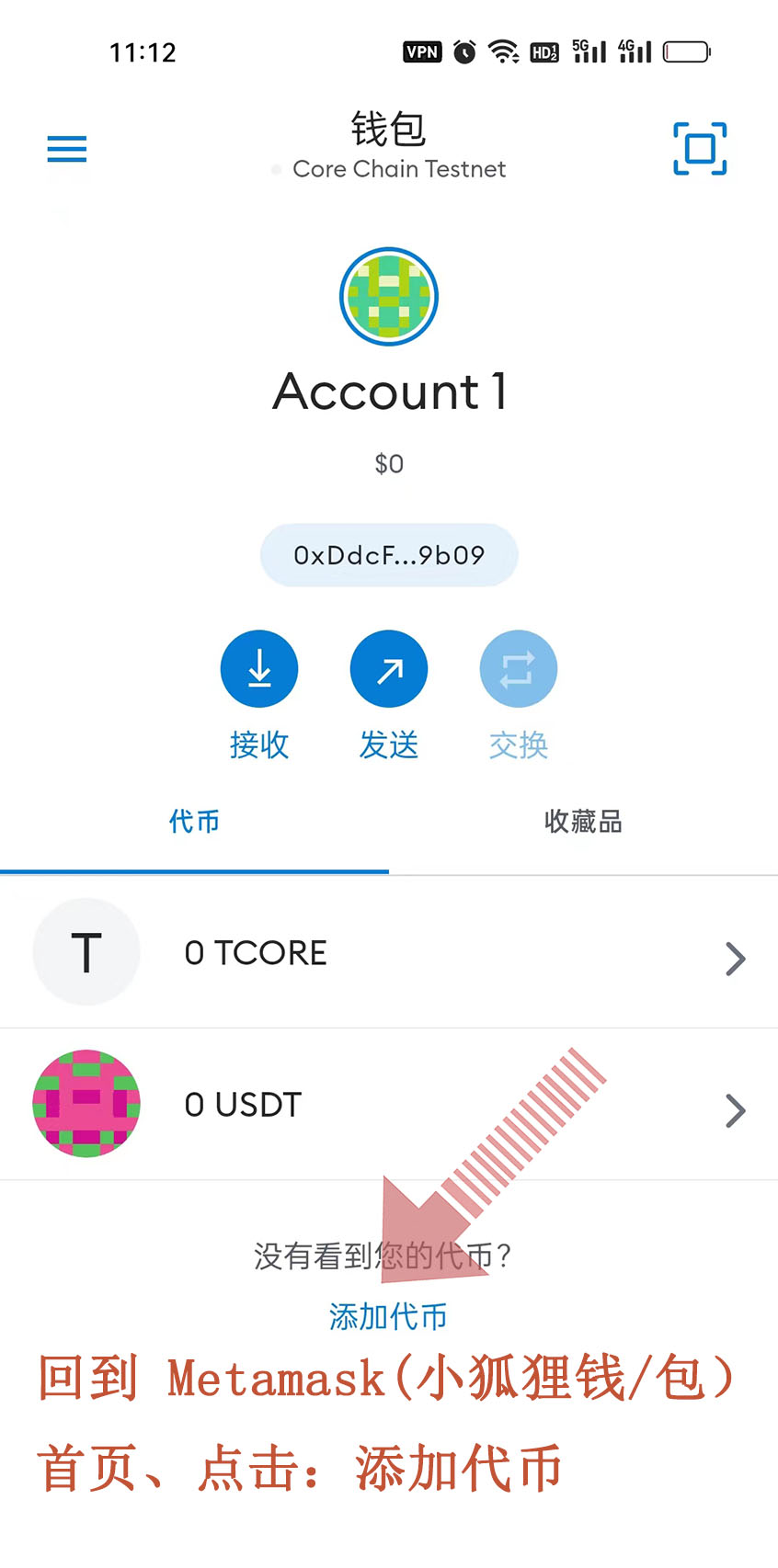Tap the 接收 receive button
Screen dimensions: 778x1568
pyautogui.click(x=259, y=669)
